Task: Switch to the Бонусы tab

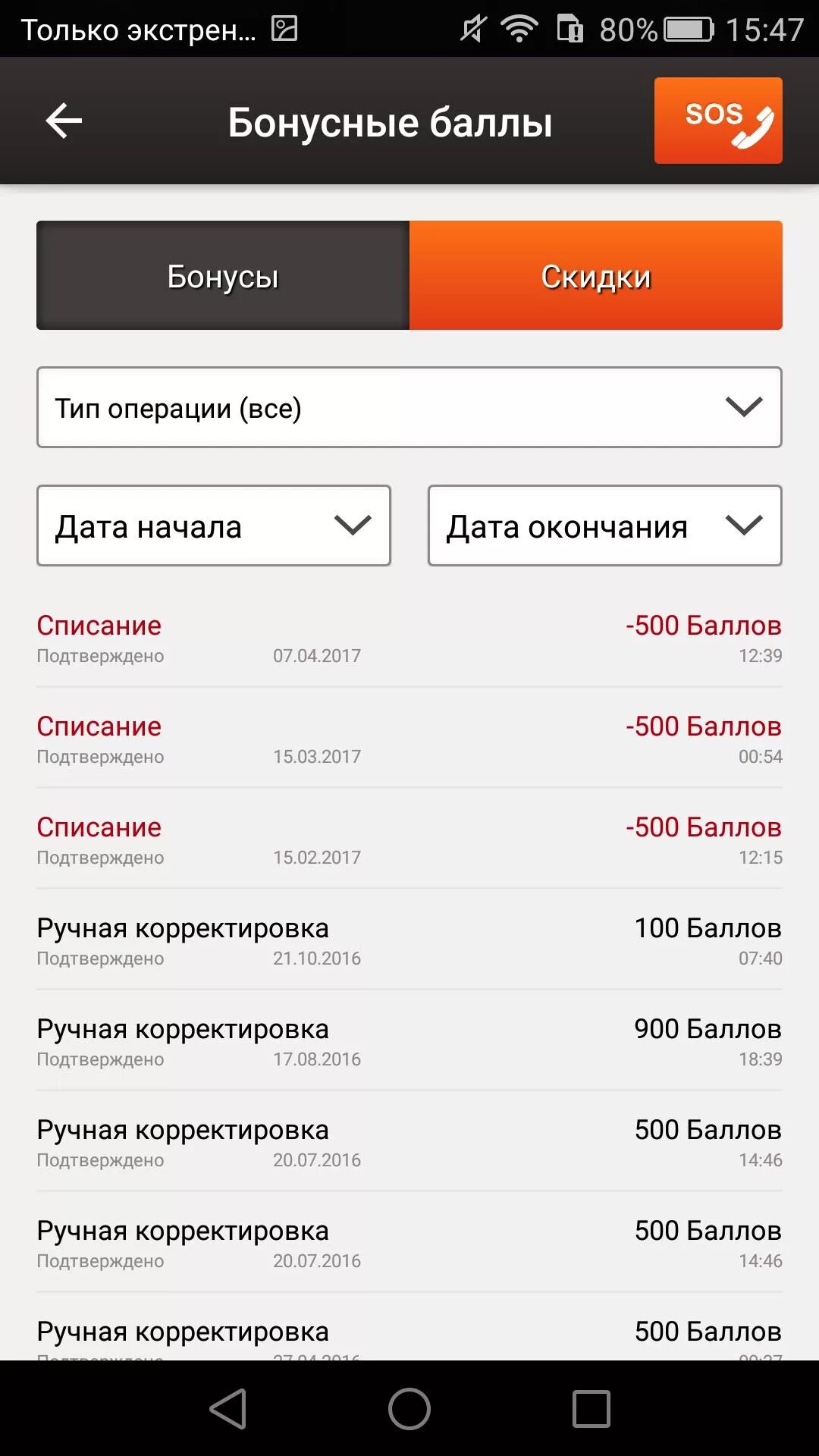Action: point(223,276)
